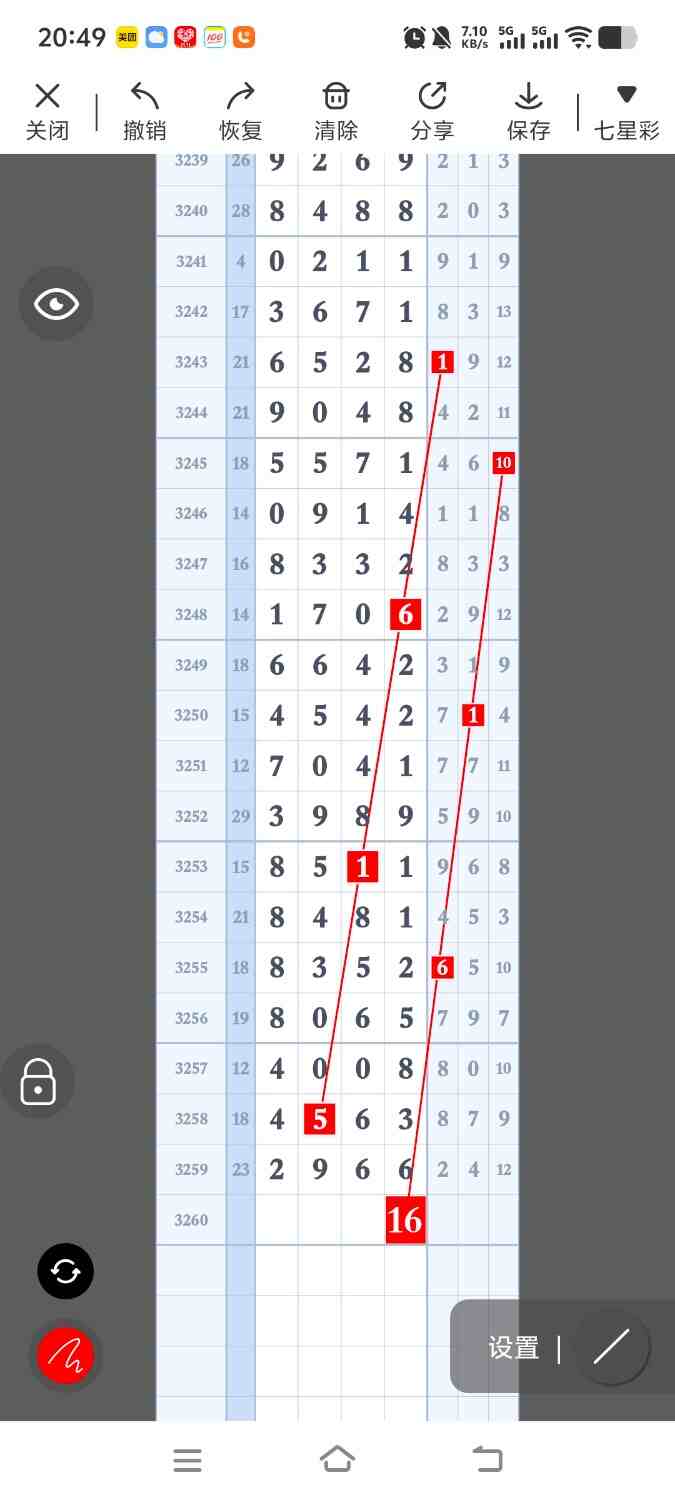Share the marked chart
This screenshot has height=1500, width=675.
(432, 111)
